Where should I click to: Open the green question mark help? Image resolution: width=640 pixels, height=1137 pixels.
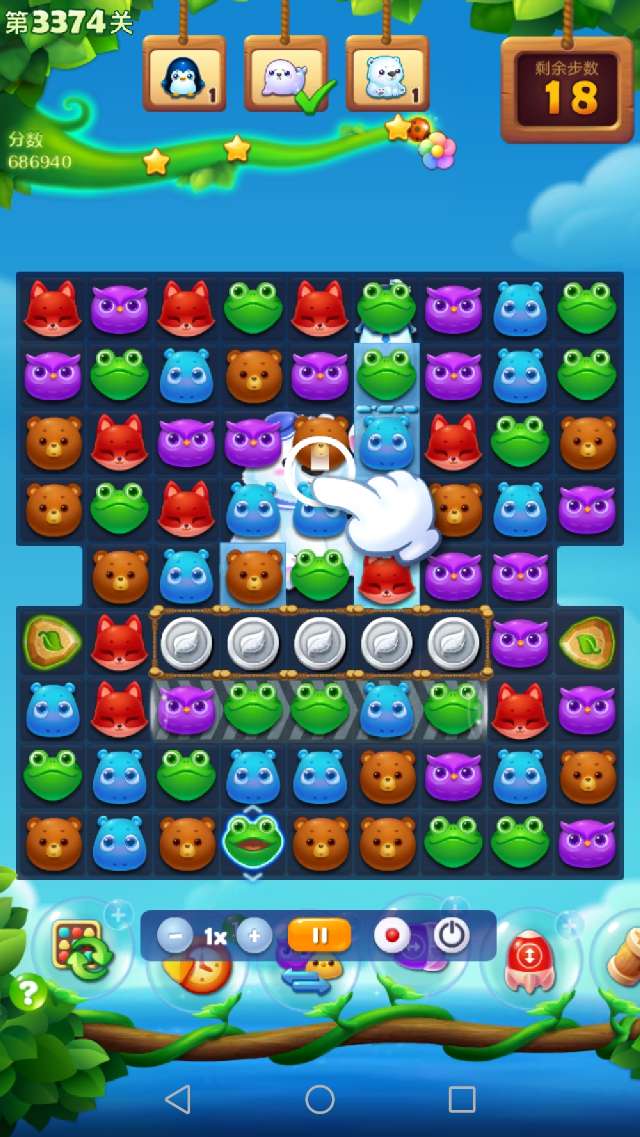coord(28,992)
